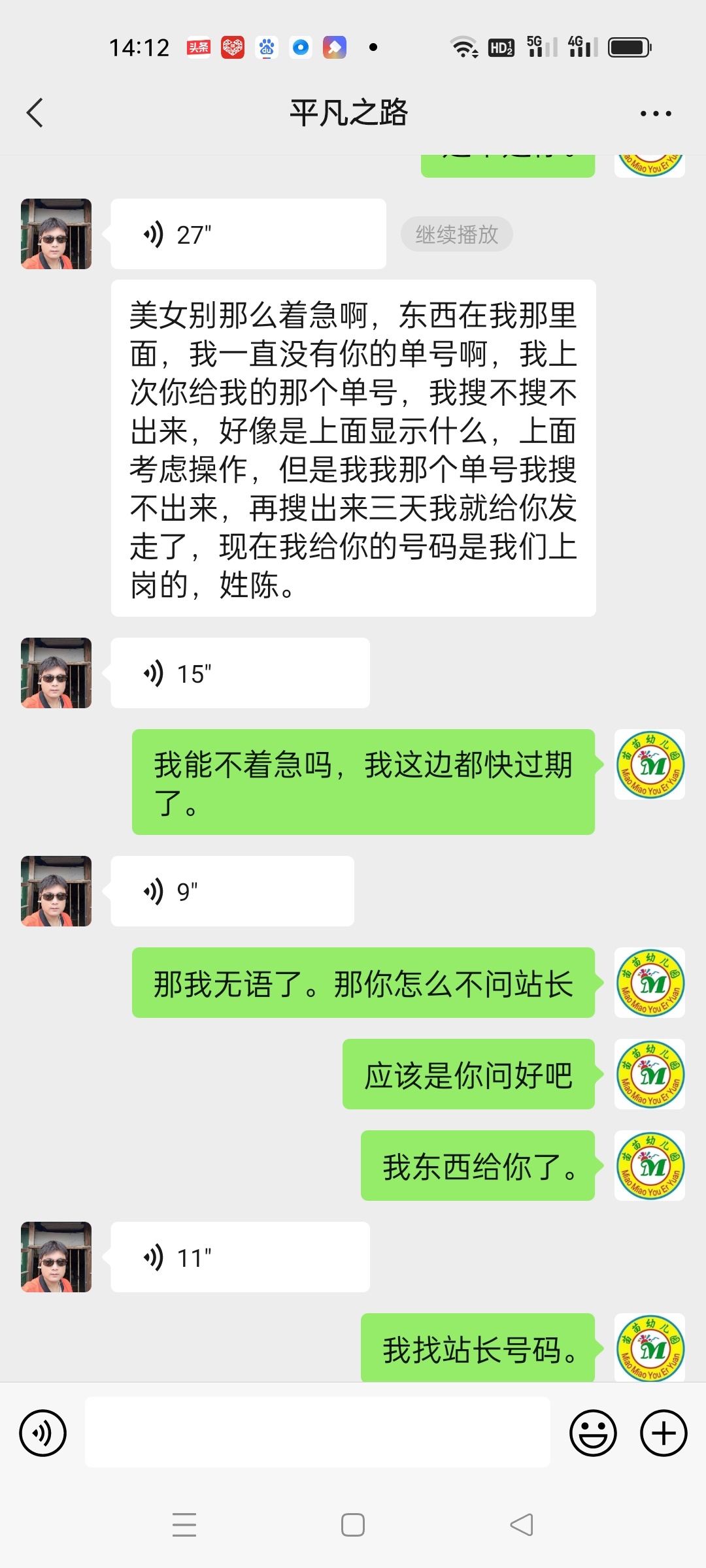Open the plus attachment menu
706x1568 pixels.
click(x=664, y=1433)
